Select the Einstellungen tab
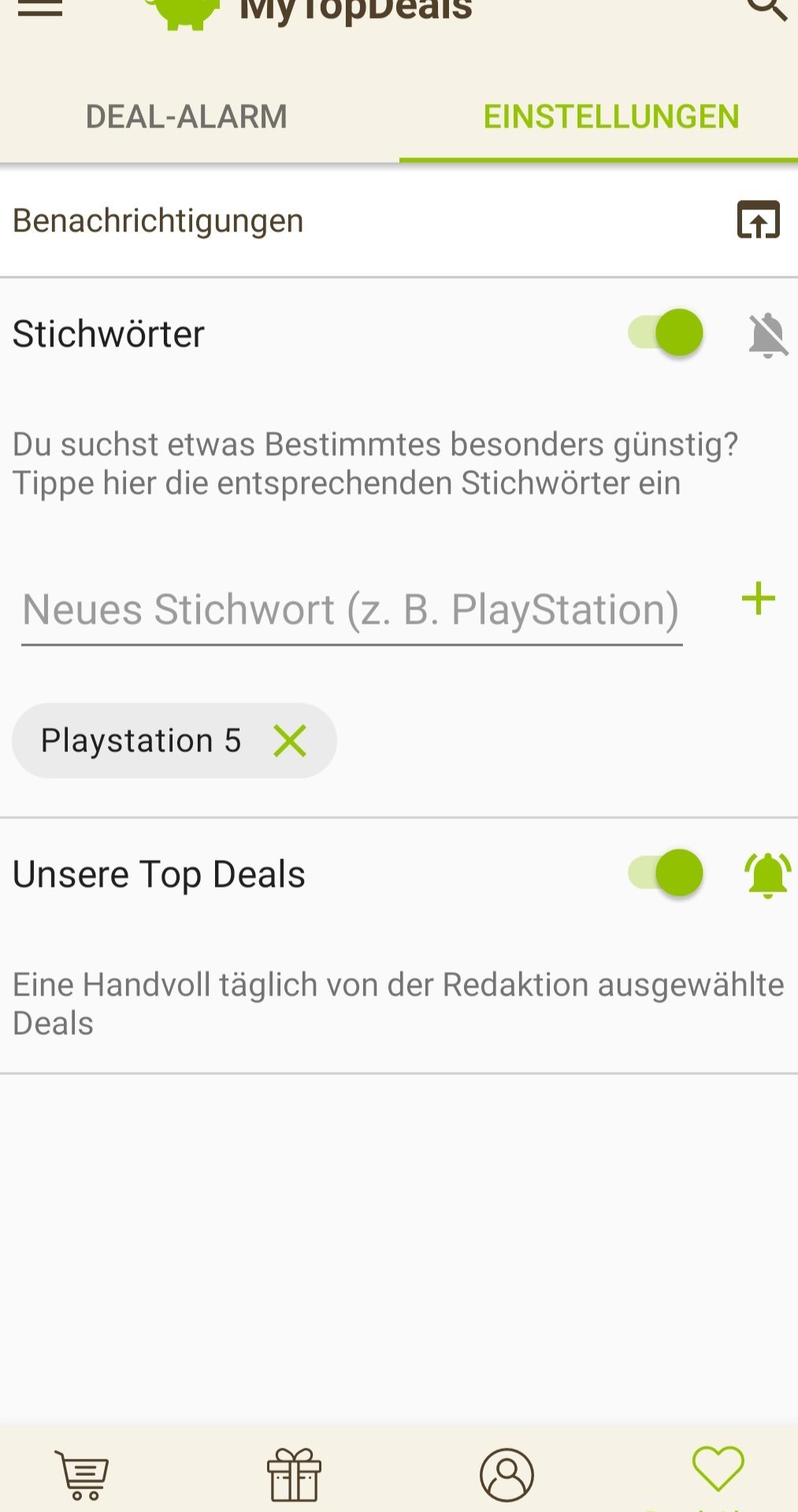 click(x=611, y=117)
